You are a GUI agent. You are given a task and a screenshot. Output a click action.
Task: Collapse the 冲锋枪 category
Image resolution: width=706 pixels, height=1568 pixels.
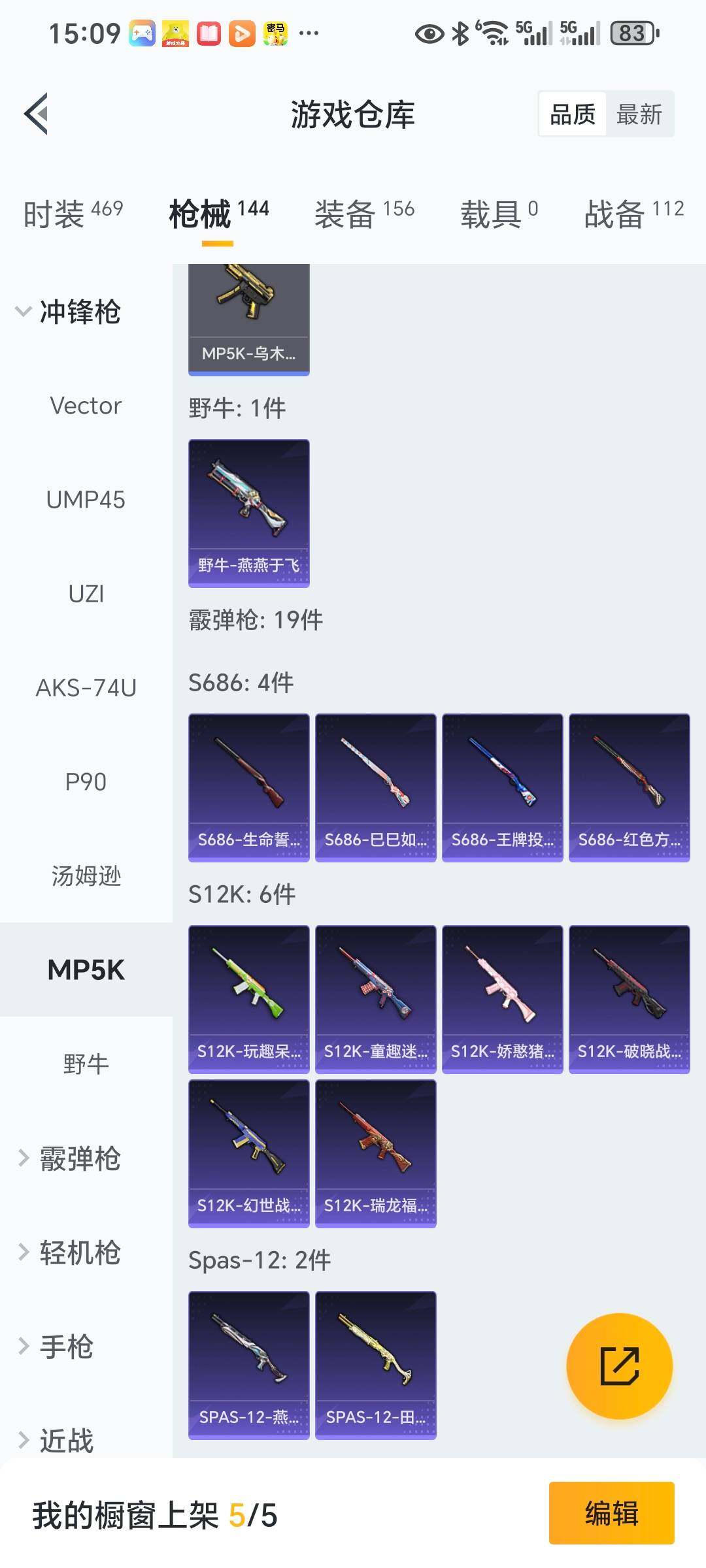tap(69, 312)
